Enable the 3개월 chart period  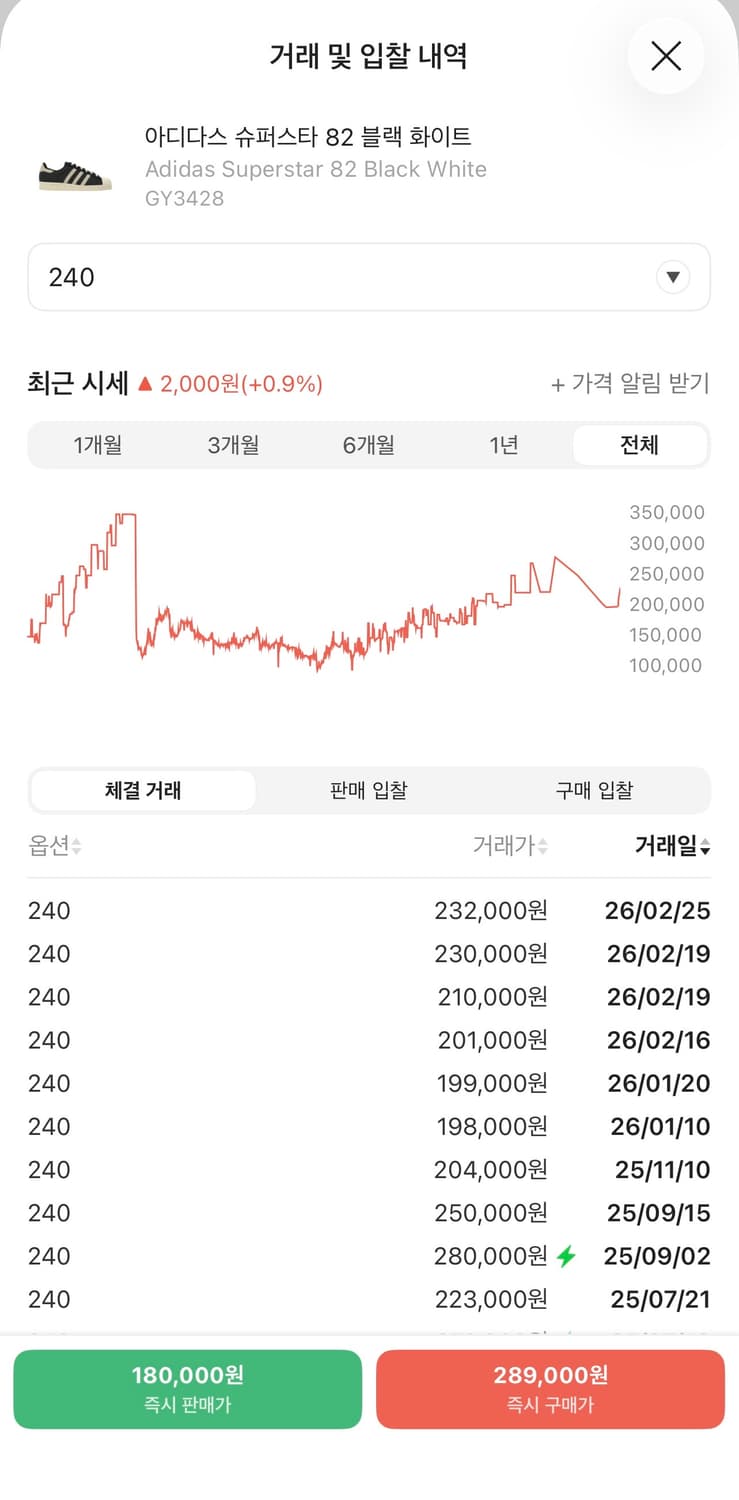pos(231,445)
